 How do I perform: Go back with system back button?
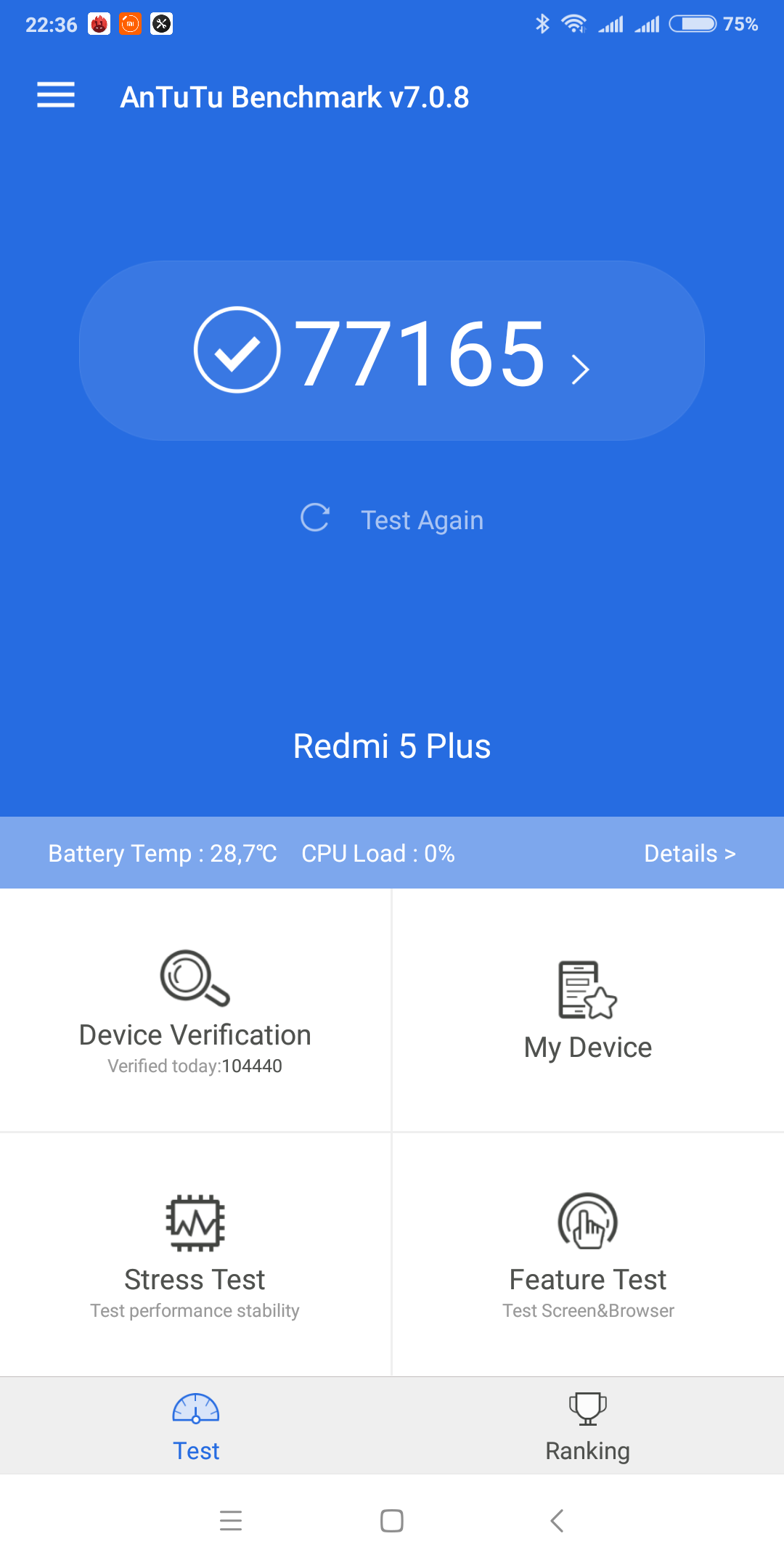pos(557,1520)
